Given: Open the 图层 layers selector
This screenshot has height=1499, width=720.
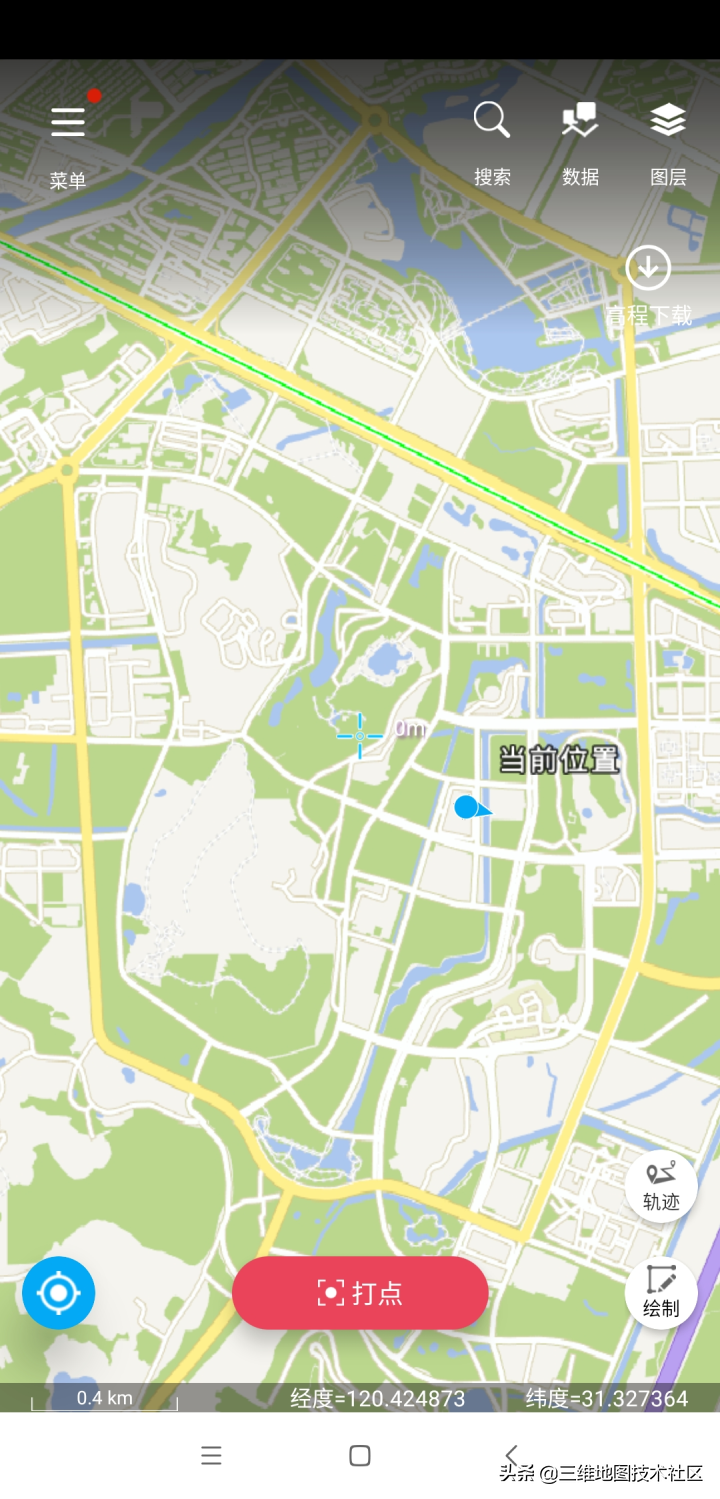Looking at the screenshot, I should coord(668,140).
